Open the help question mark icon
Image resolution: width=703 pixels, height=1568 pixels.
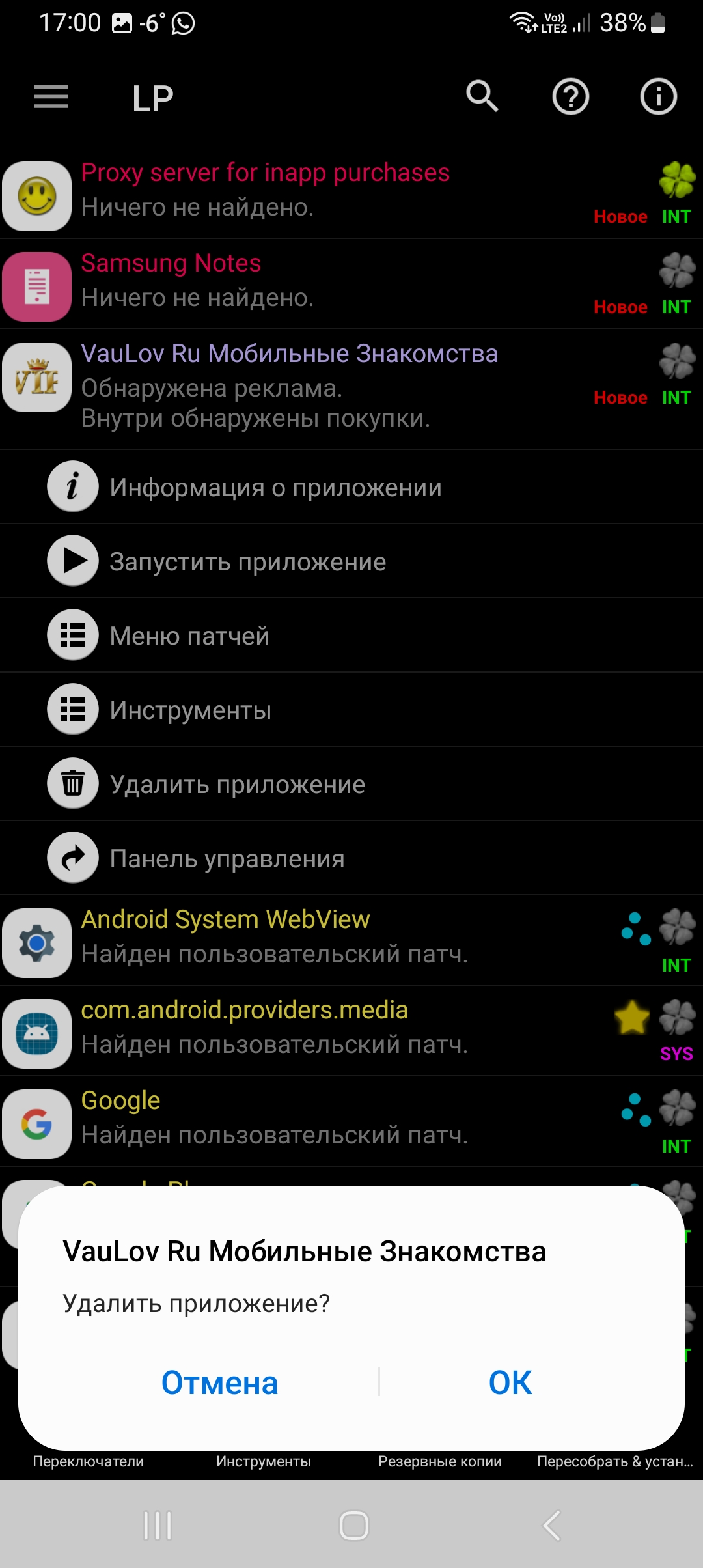tap(570, 97)
